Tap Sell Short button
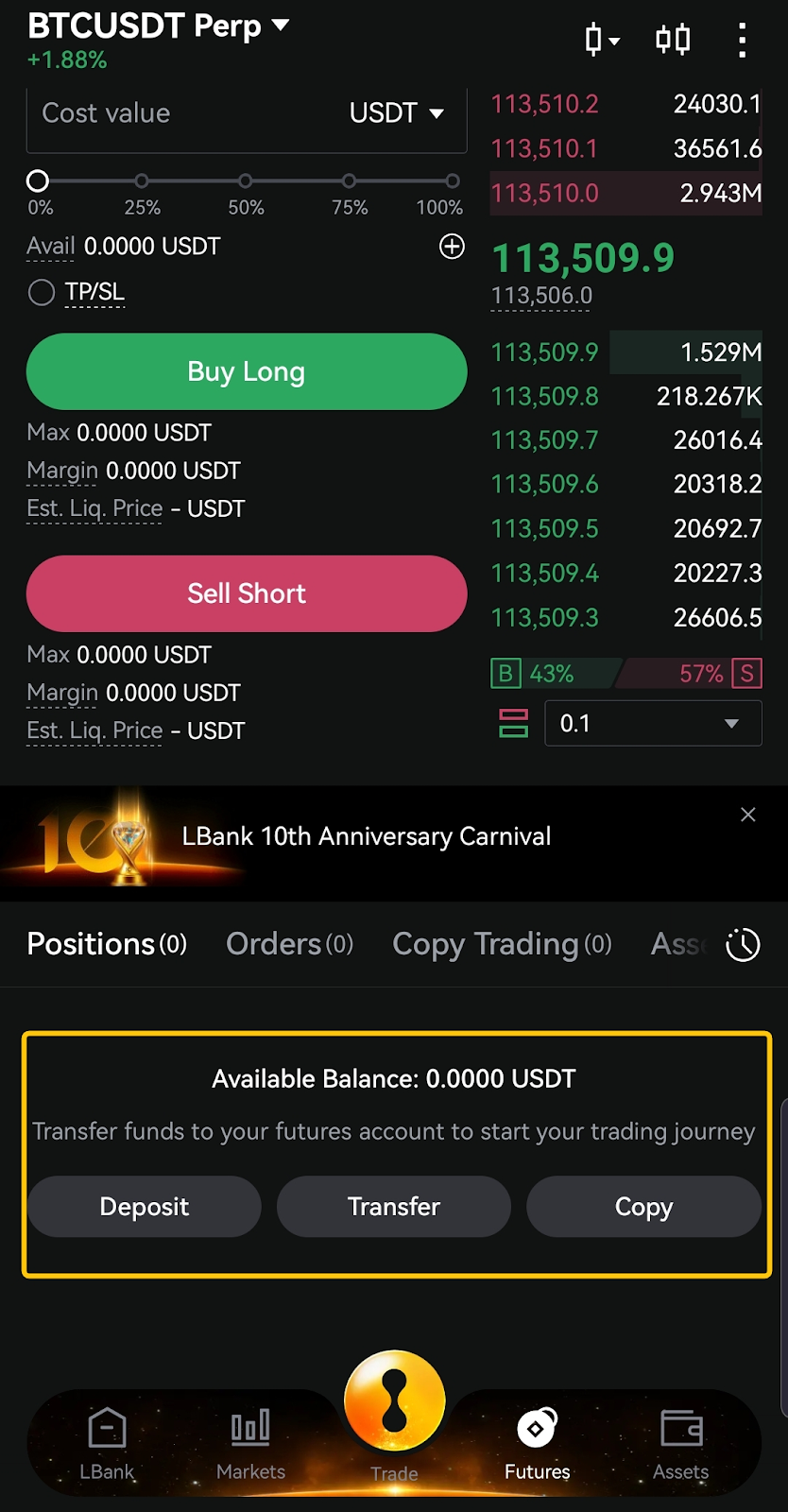The width and height of the screenshot is (788, 1512). [x=247, y=593]
